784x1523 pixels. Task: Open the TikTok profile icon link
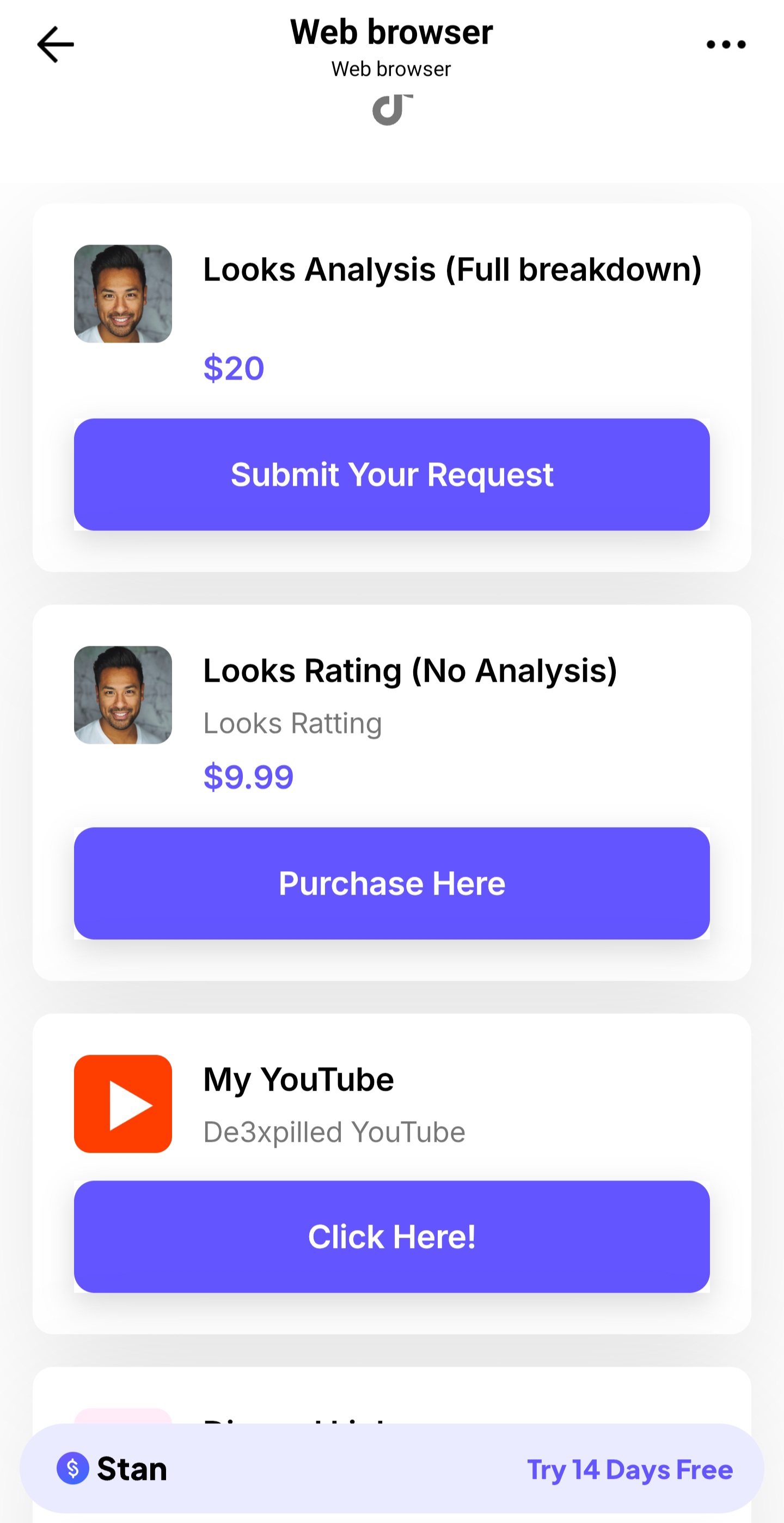point(391,110)
